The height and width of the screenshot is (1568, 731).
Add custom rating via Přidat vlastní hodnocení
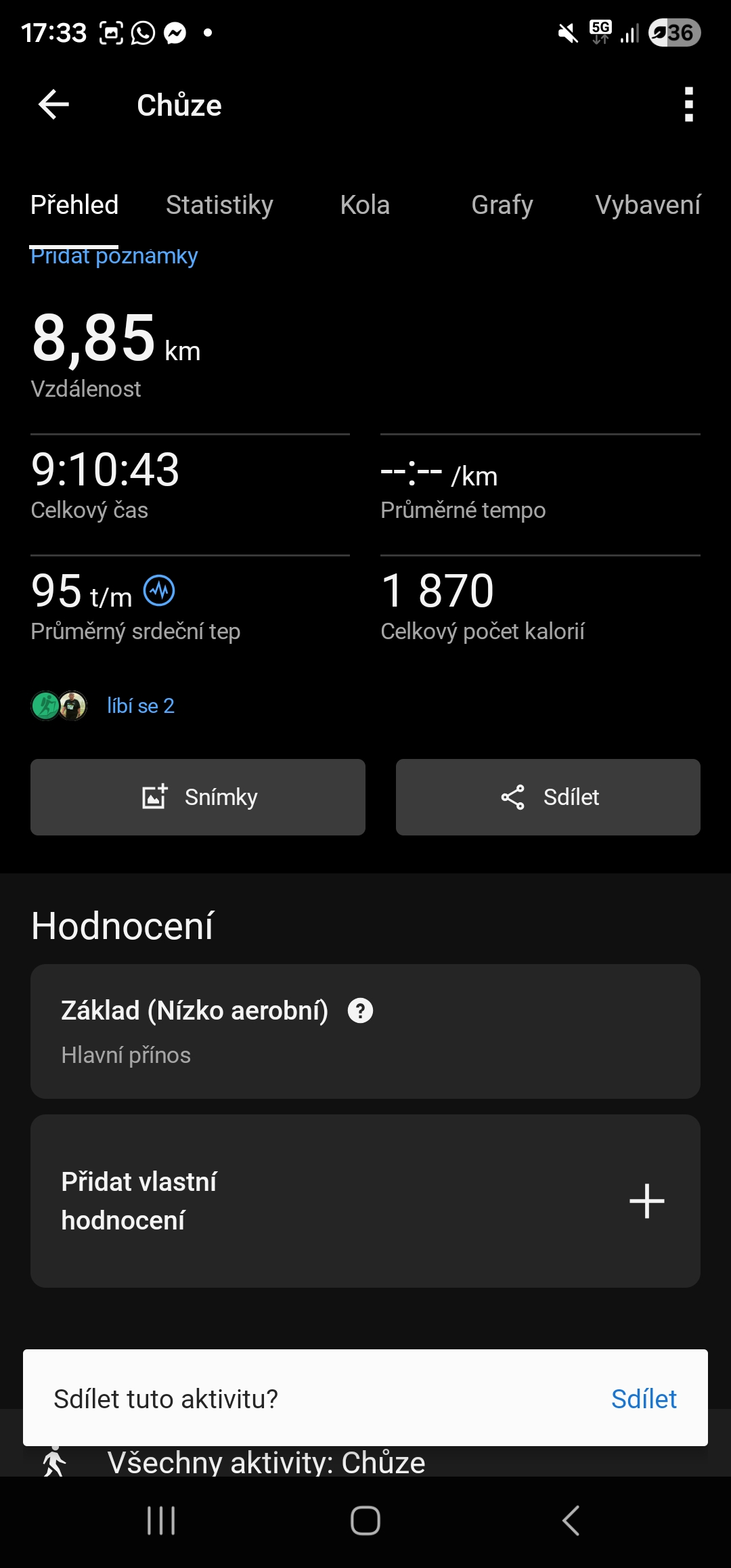(646, 1201)
